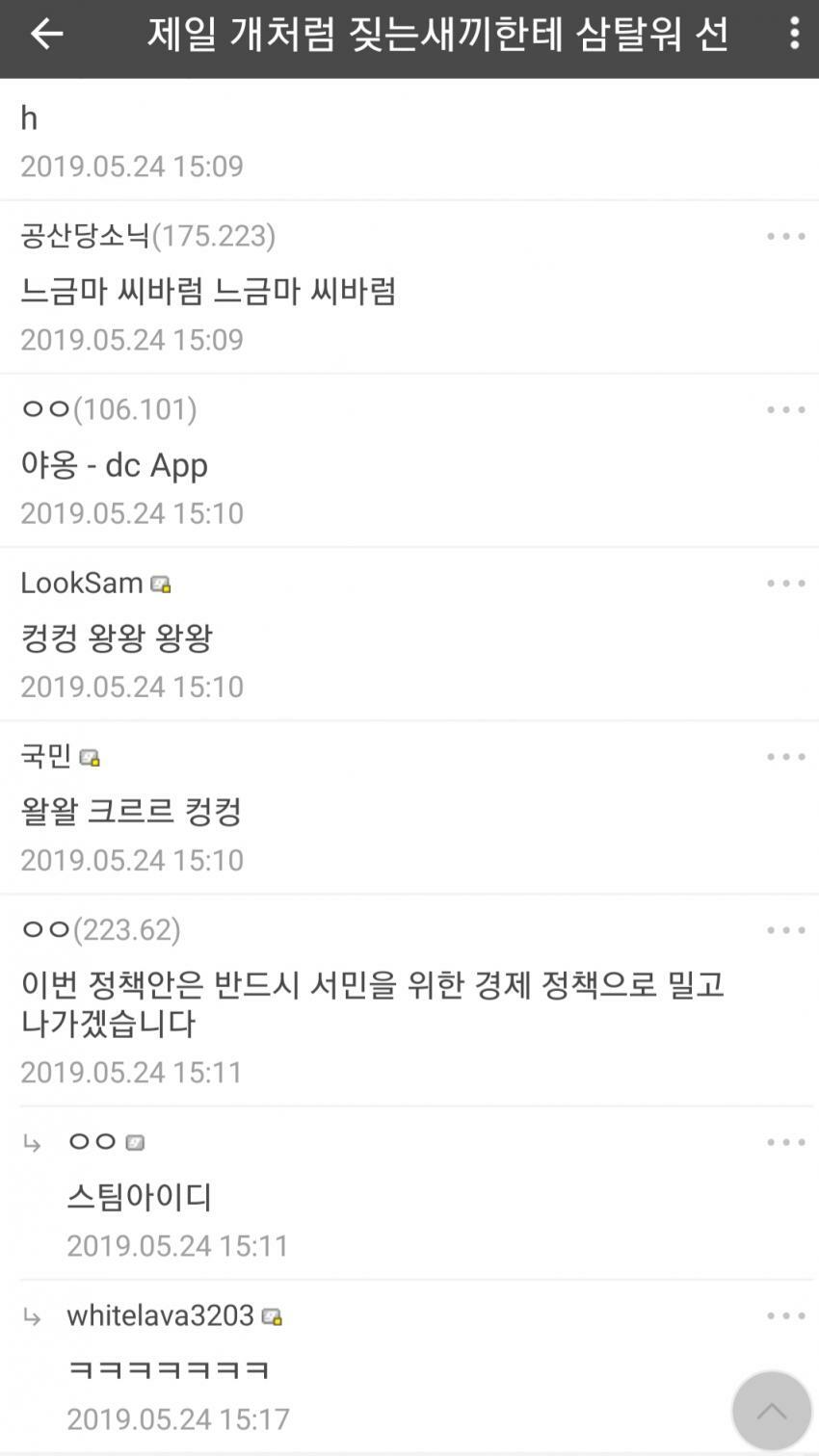Open options for the 스팀아이디 reply
Viewport: 819px width, 1456px height.
point(785,1143)
